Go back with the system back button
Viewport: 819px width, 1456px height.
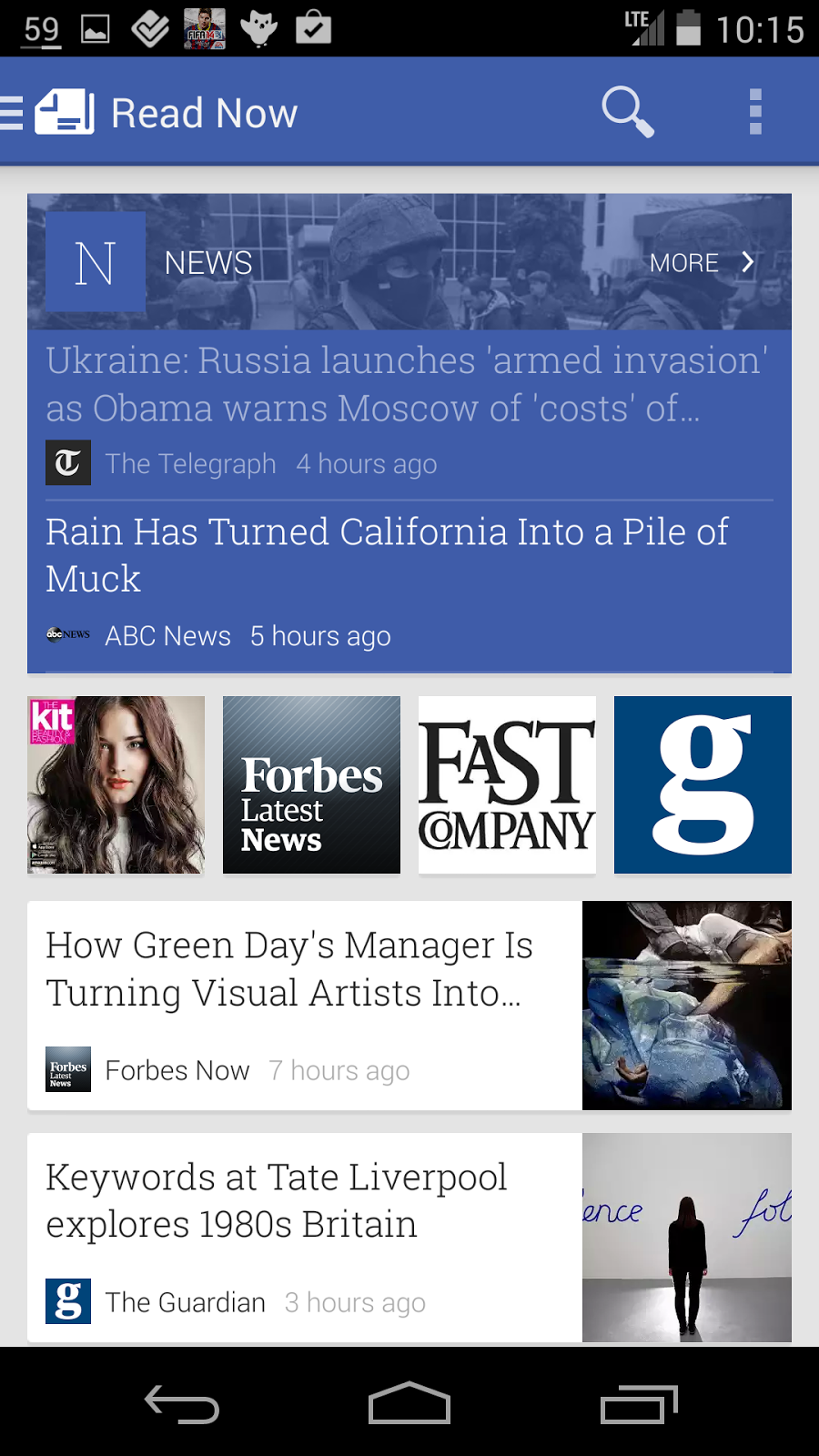pyautogui.click(x=182, y=1403)
